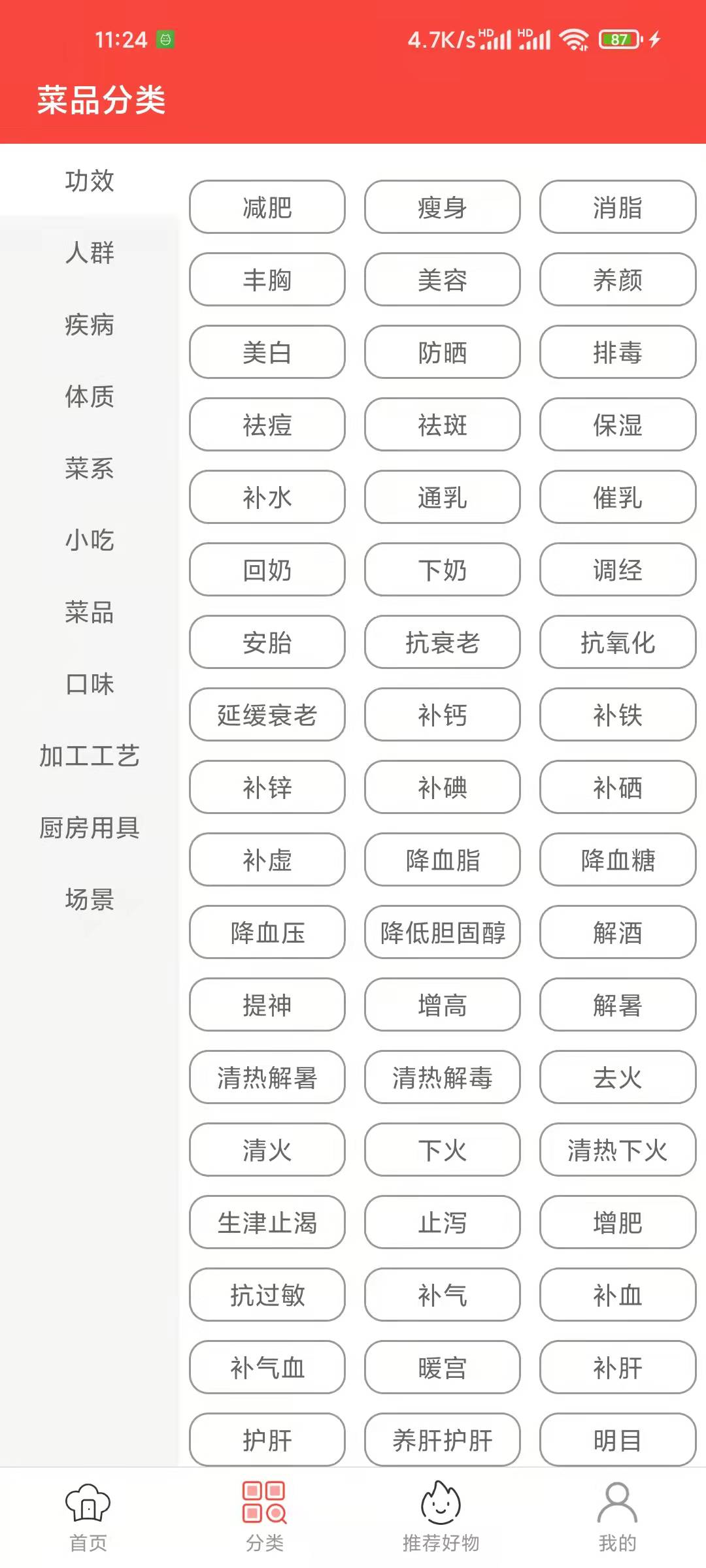Select the 分类 grid icon at the bottom
The width and height of the screenshot is (706, 1568).
264,1516
